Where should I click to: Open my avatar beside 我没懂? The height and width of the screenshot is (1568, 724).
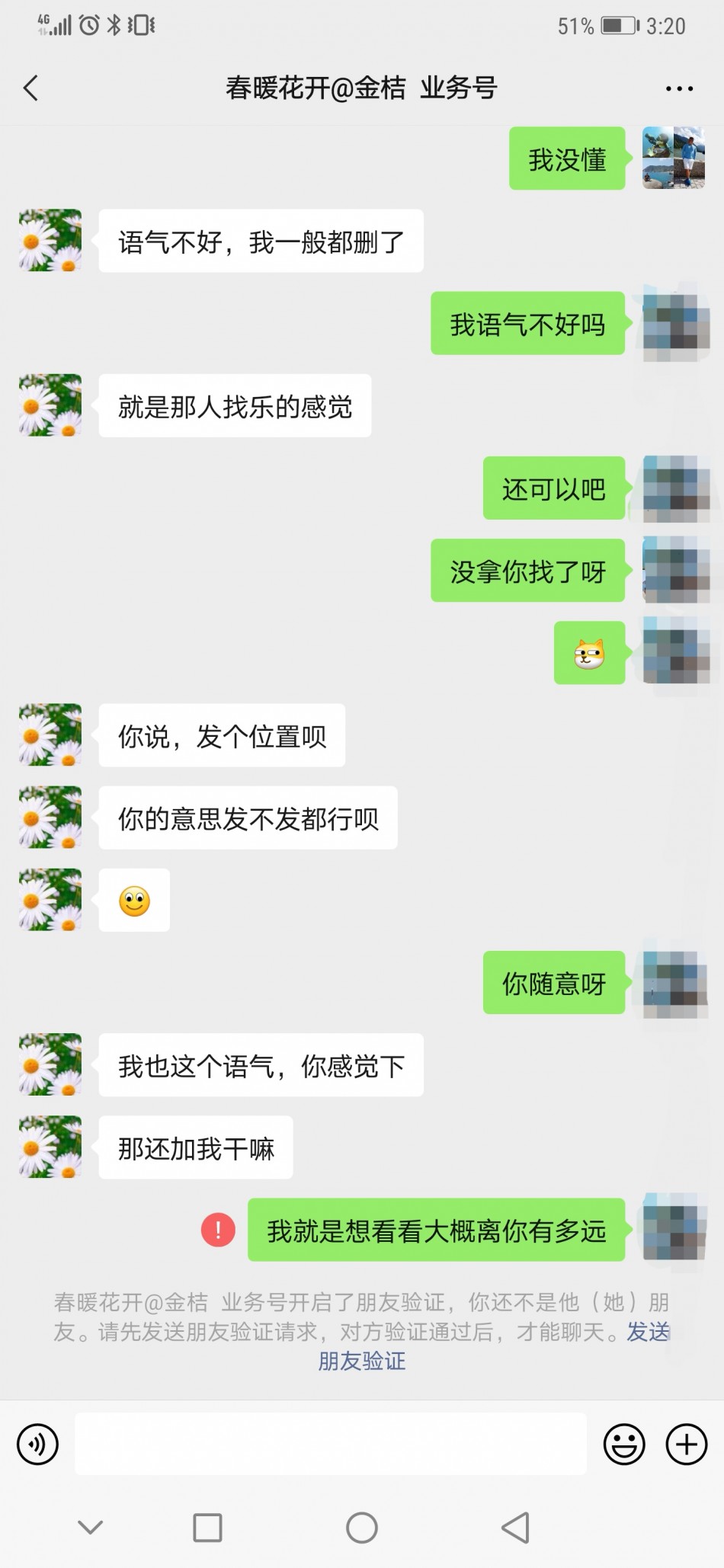[673, 158]
